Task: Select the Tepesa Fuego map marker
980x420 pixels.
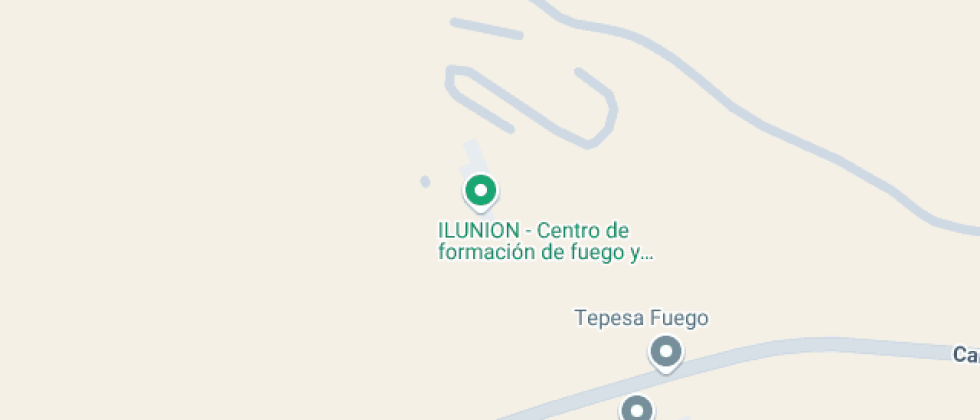Action: pyautogui.click(x=666, y=352)
